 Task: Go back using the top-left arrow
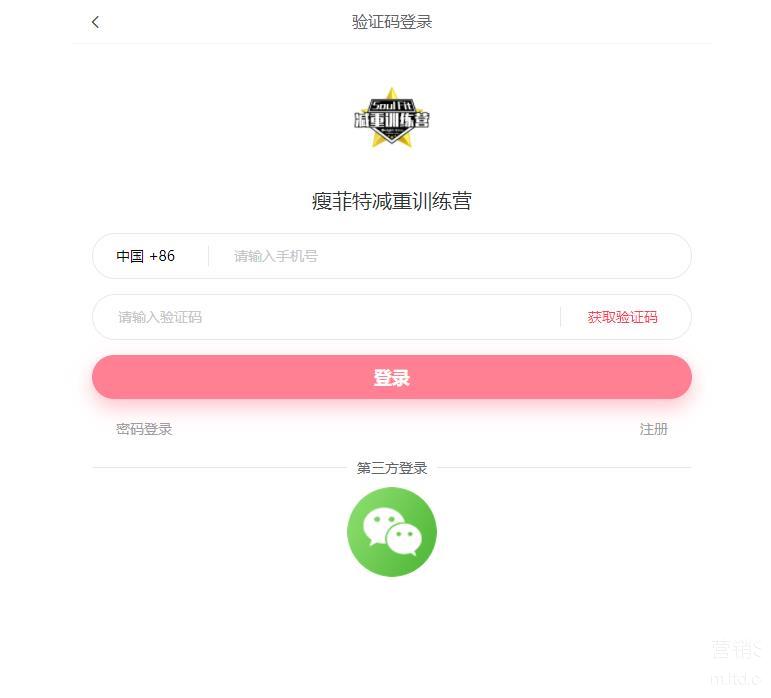coord(95,22)
